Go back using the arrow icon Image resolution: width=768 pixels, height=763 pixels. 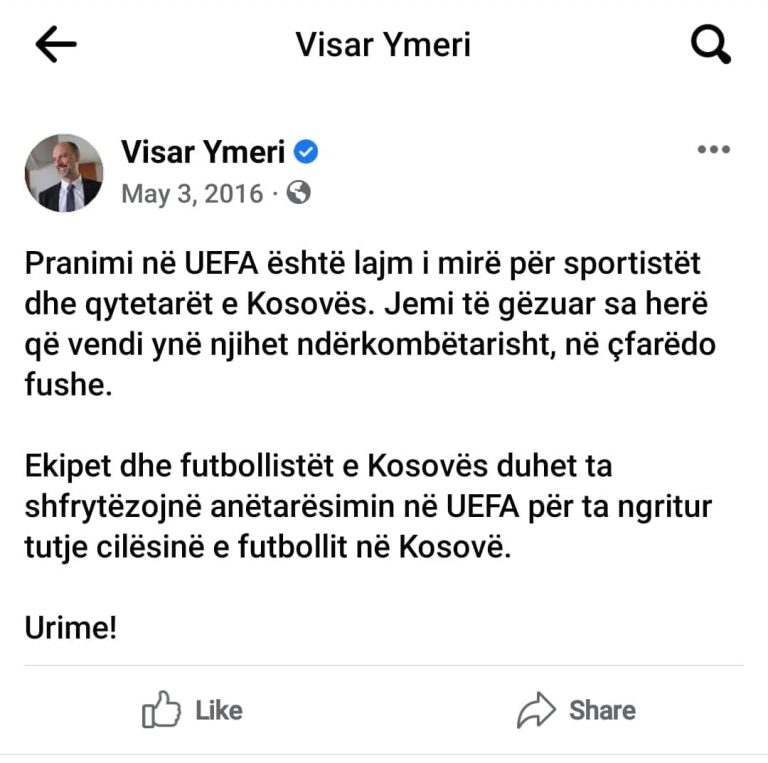(56, 45)
